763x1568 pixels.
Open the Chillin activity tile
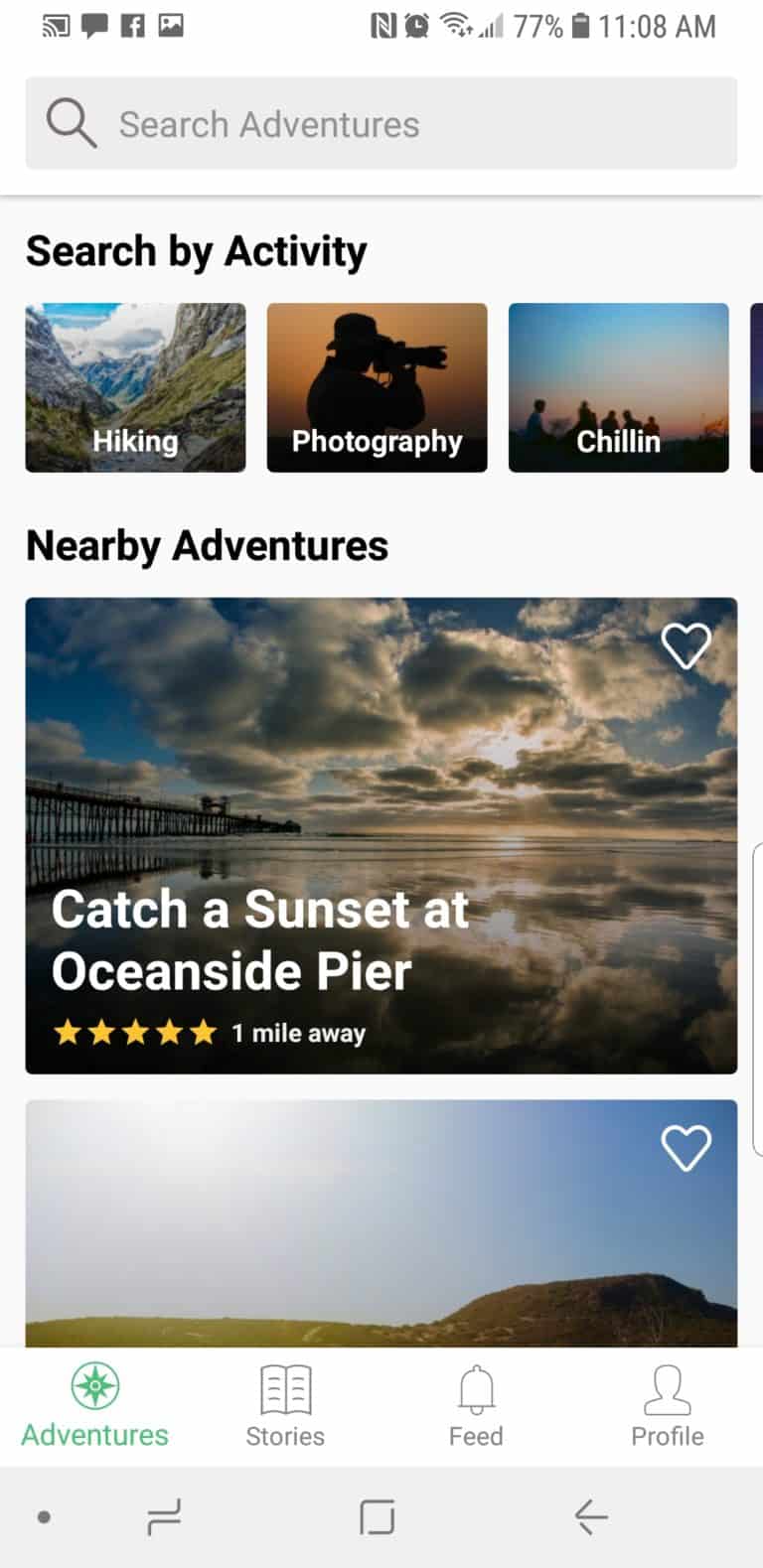click(x=618, y=387)
